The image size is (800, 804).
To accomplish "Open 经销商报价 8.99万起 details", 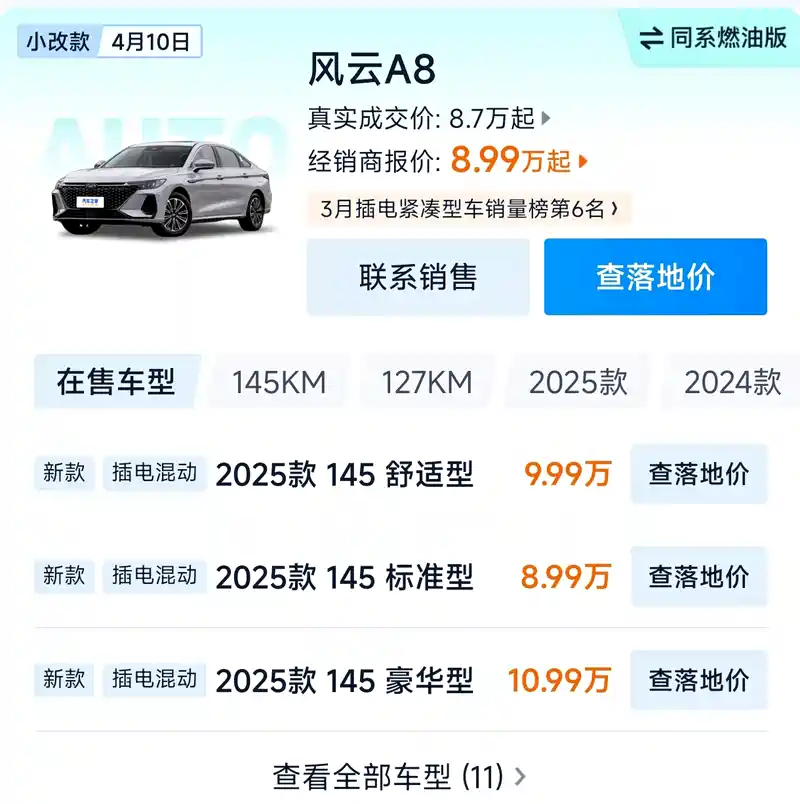I will (448, 160).
